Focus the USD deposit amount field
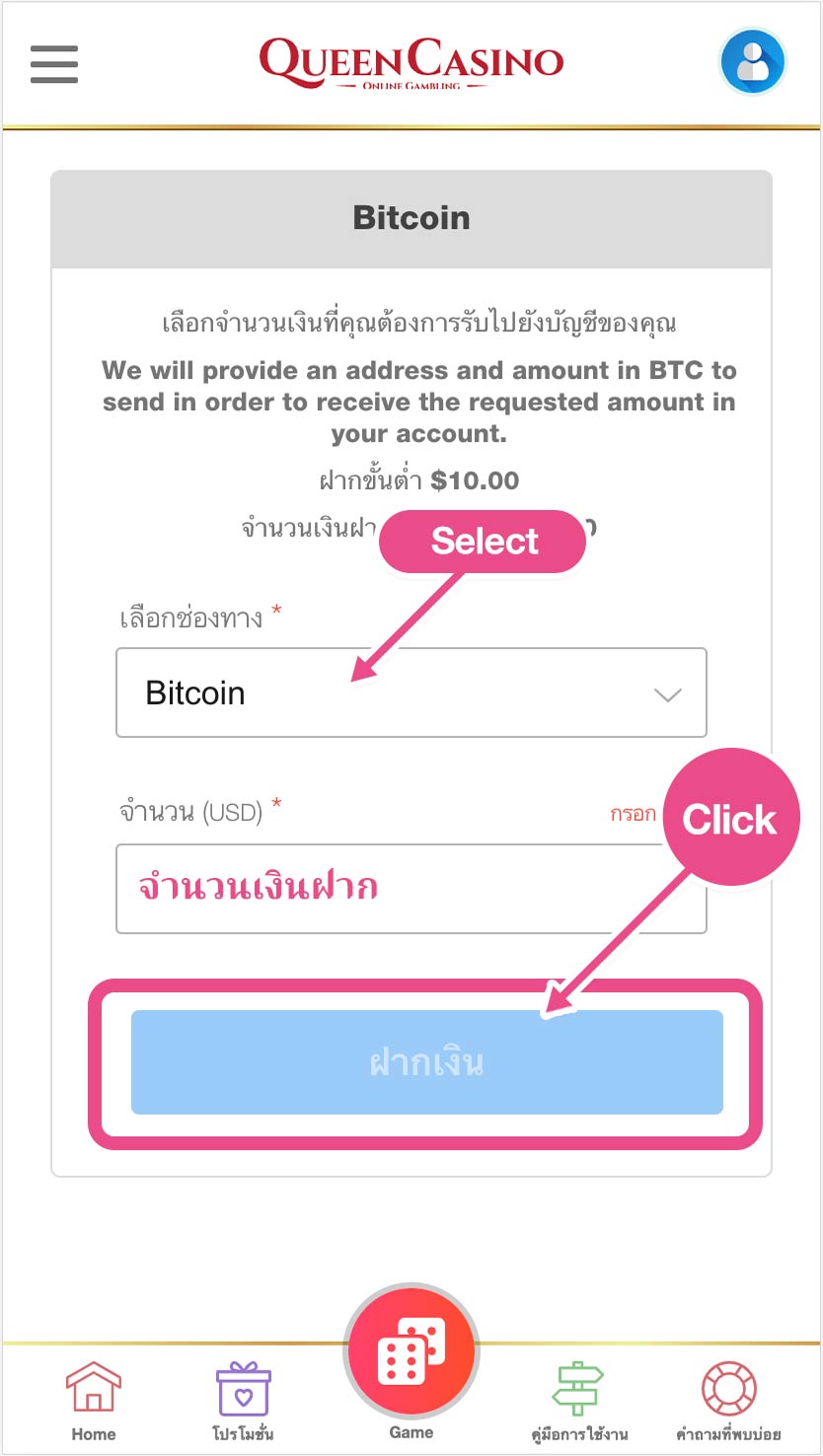 411,888
